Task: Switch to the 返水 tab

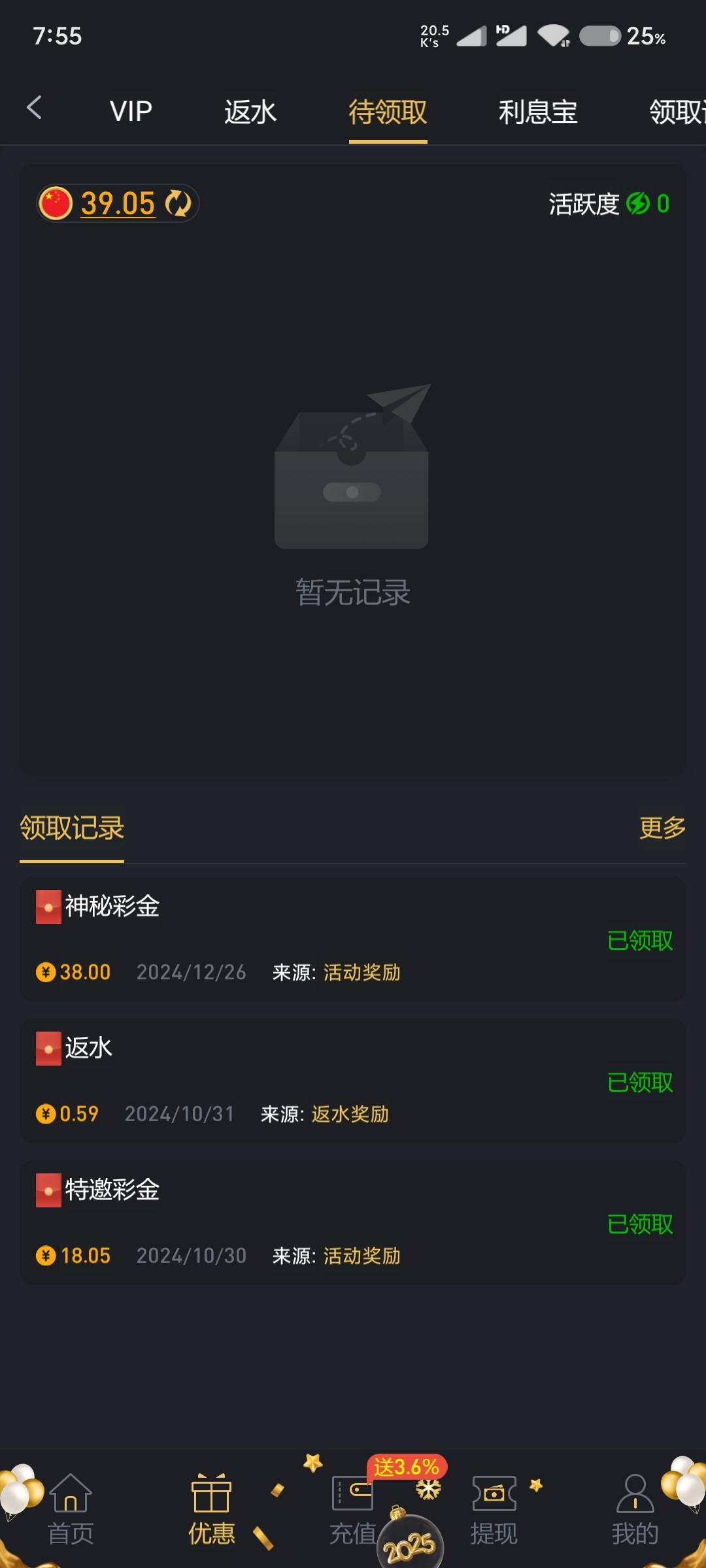Action: click(250, 112)
